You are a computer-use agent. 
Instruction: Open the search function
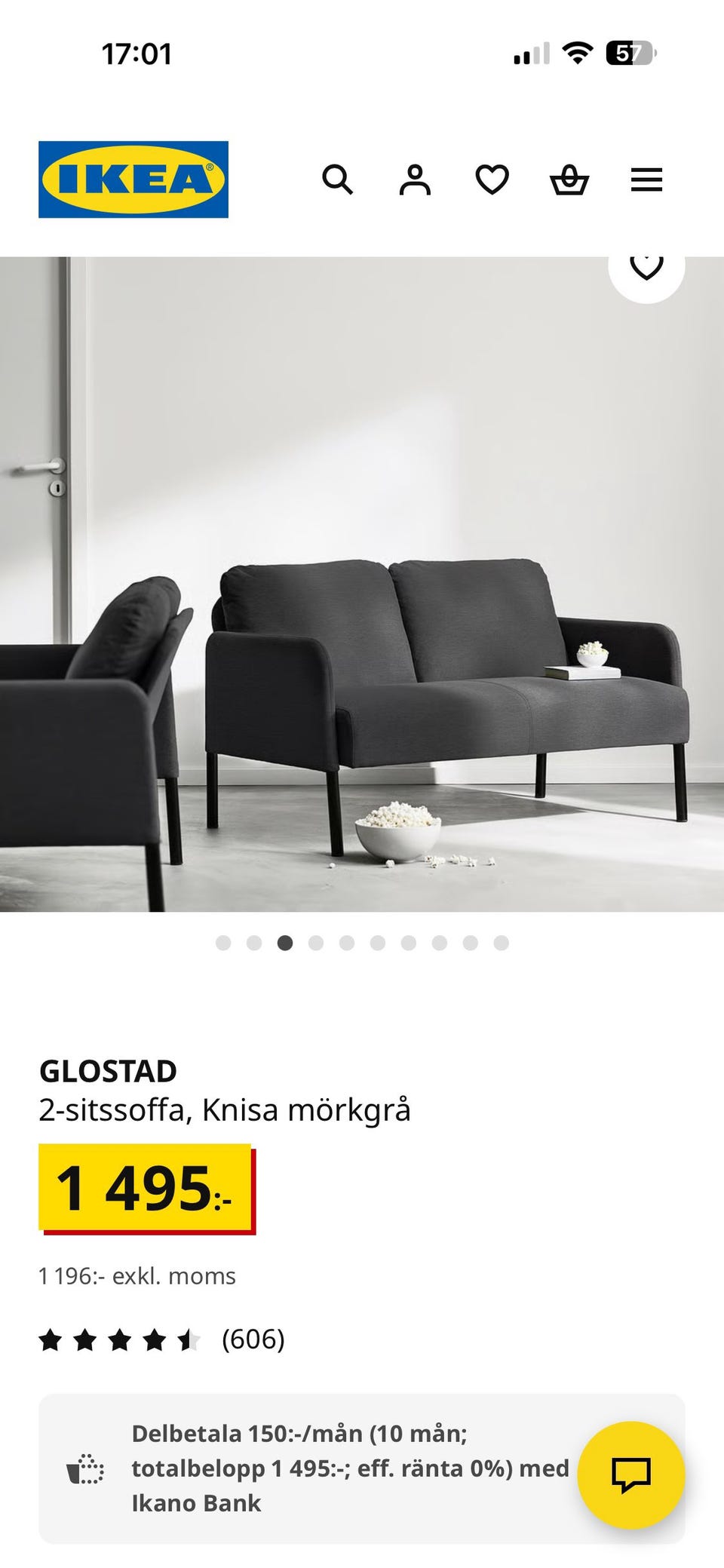tap(339, 180)
